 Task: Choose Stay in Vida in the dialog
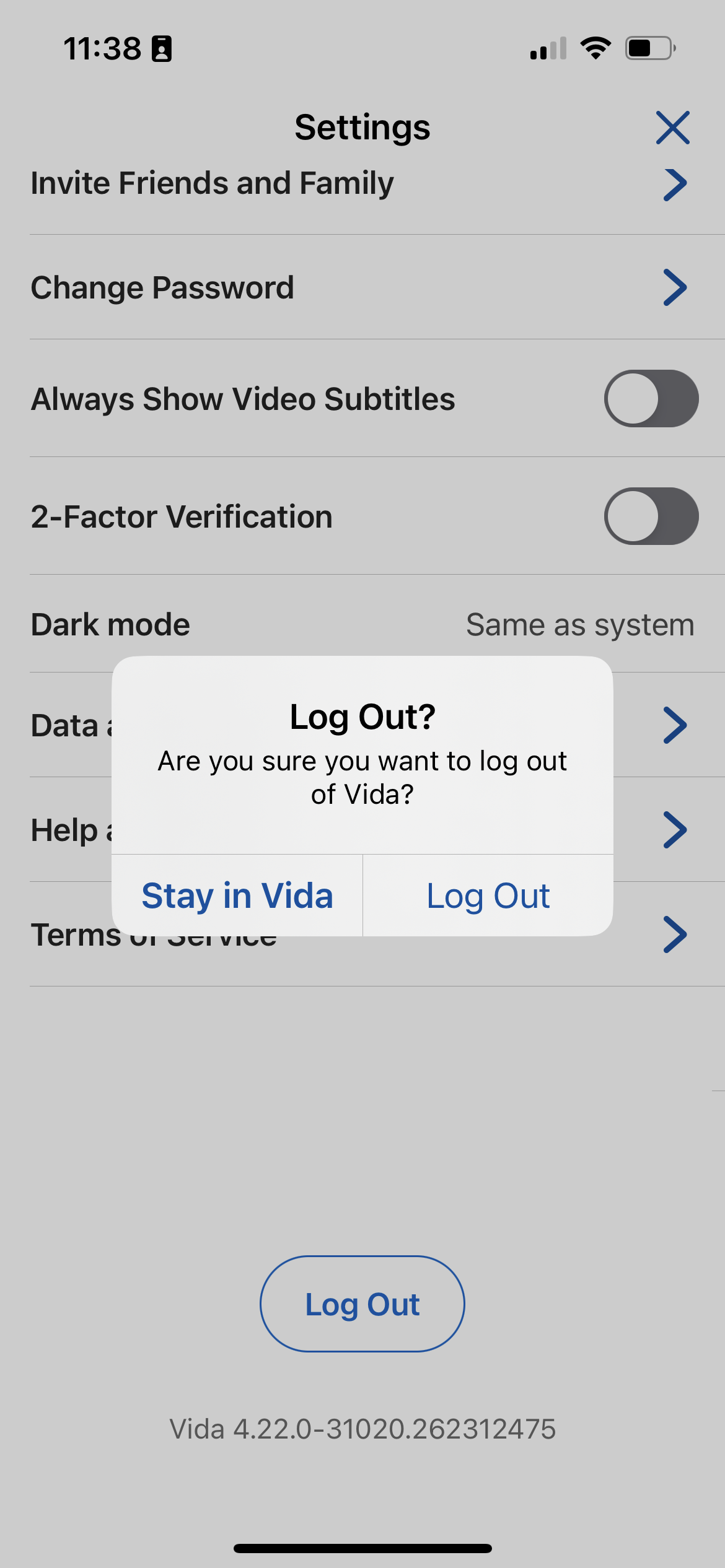(x=237, y=895)
